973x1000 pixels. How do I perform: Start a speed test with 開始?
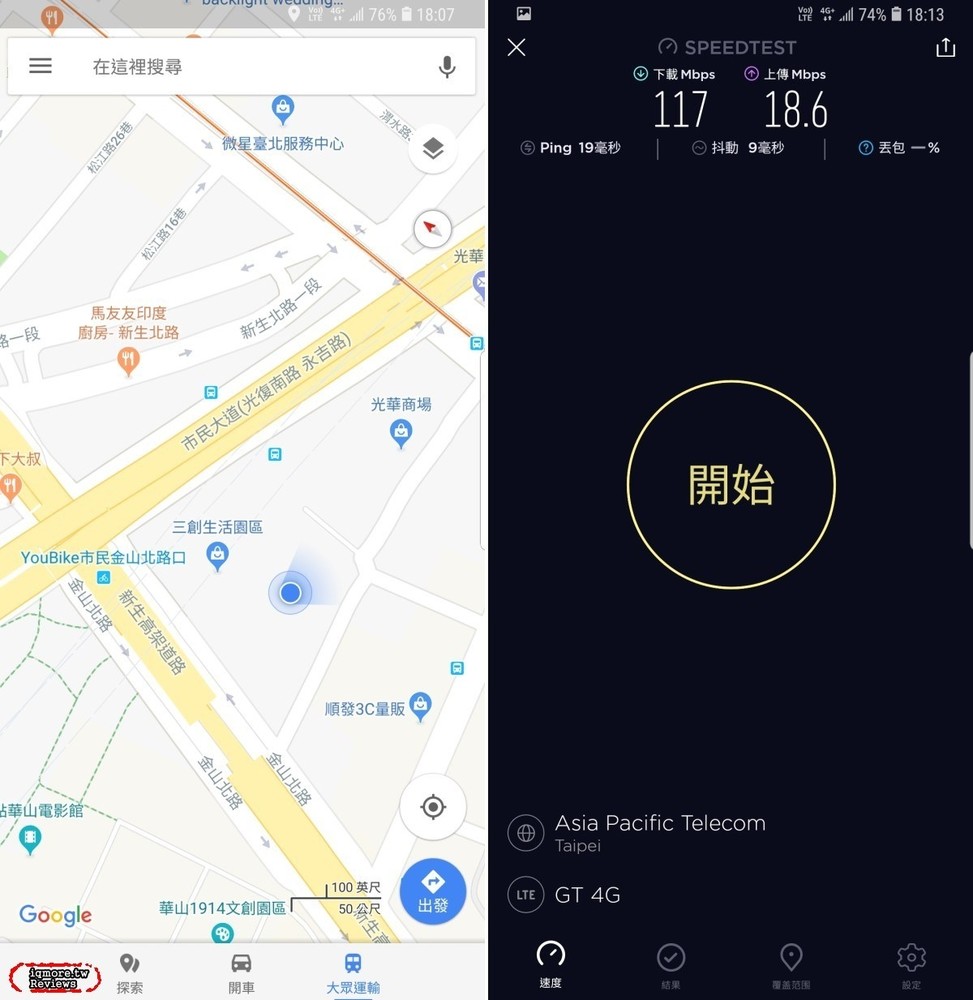tap(730, 485)
